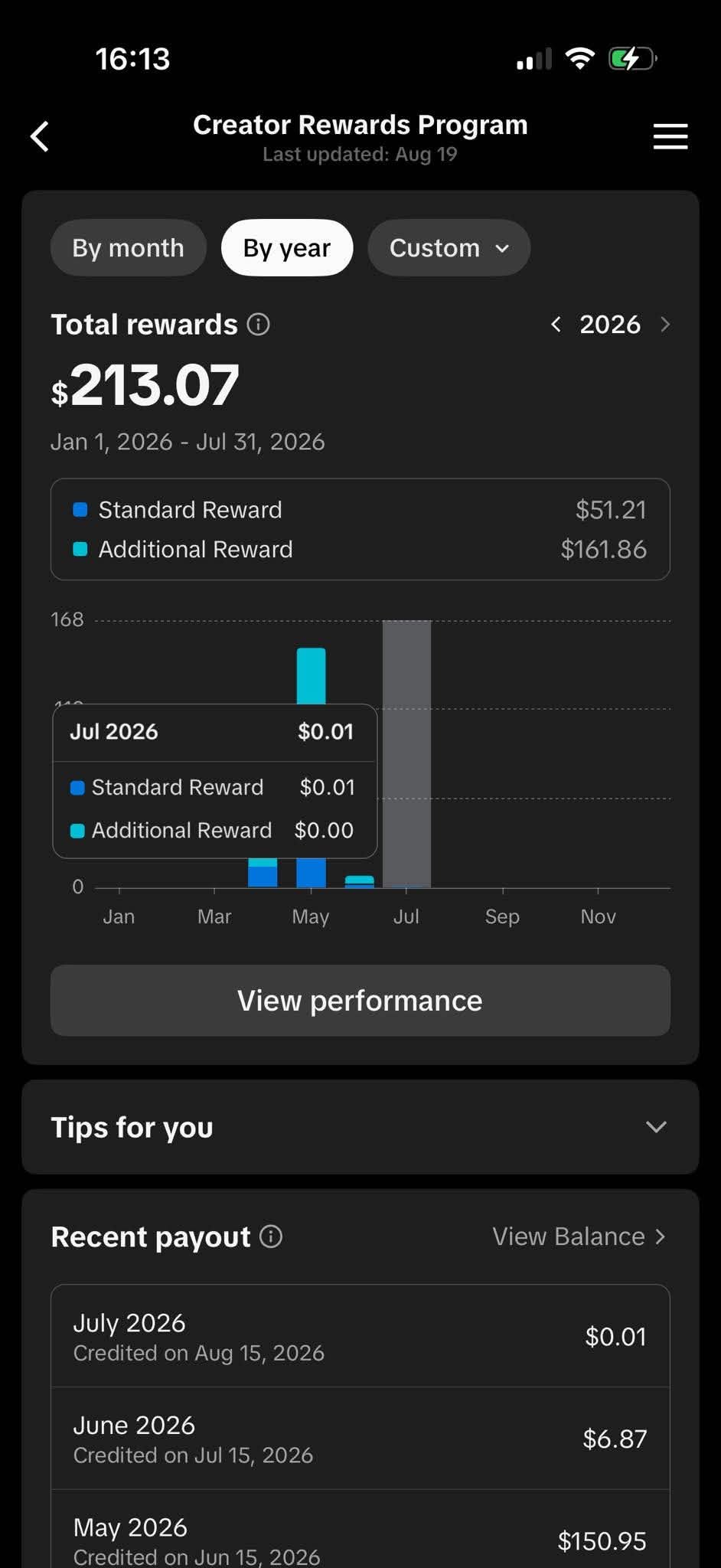Viewport: 721px width, 1568px height.
Task: Select the By year view
Action: (287, 248)
